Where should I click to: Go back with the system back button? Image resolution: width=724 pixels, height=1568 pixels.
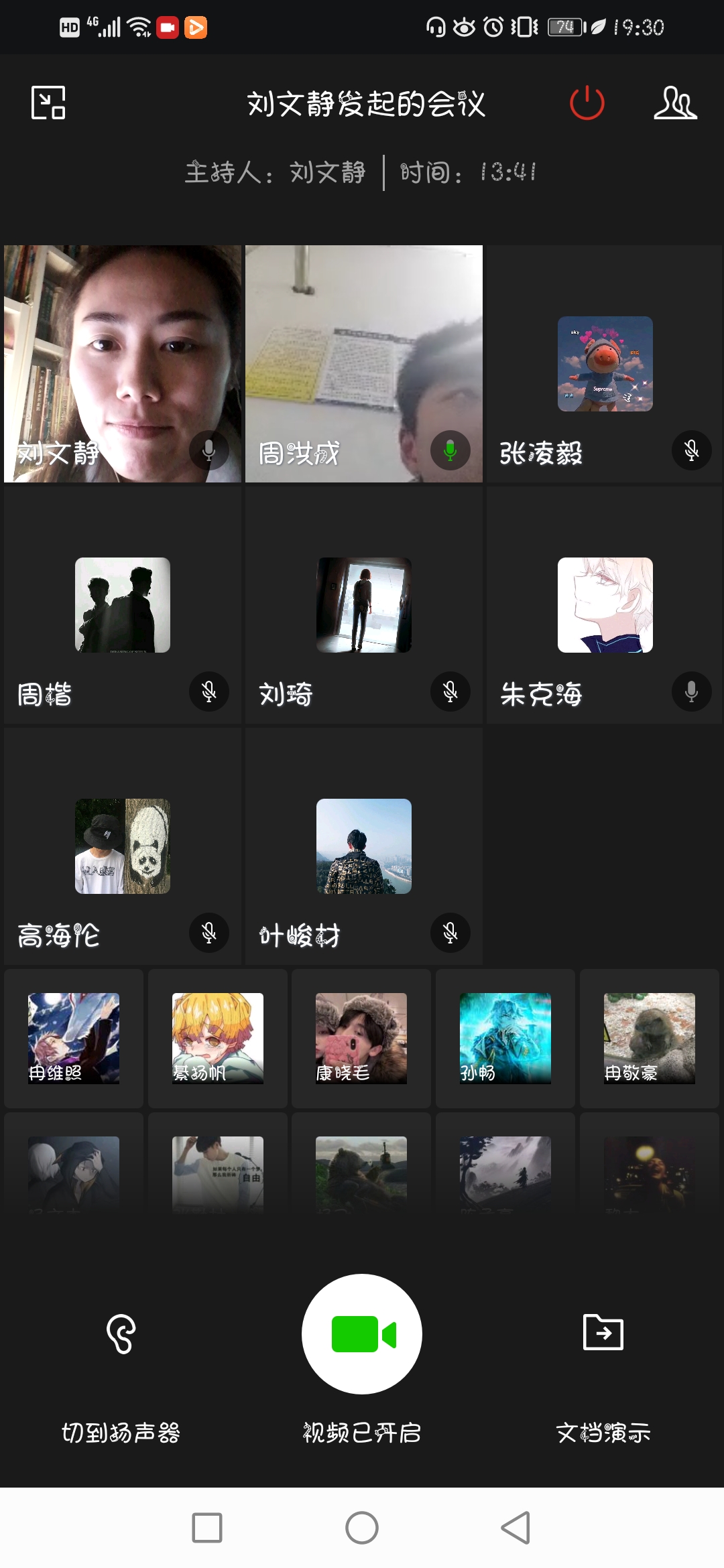tap(516, 1528)
